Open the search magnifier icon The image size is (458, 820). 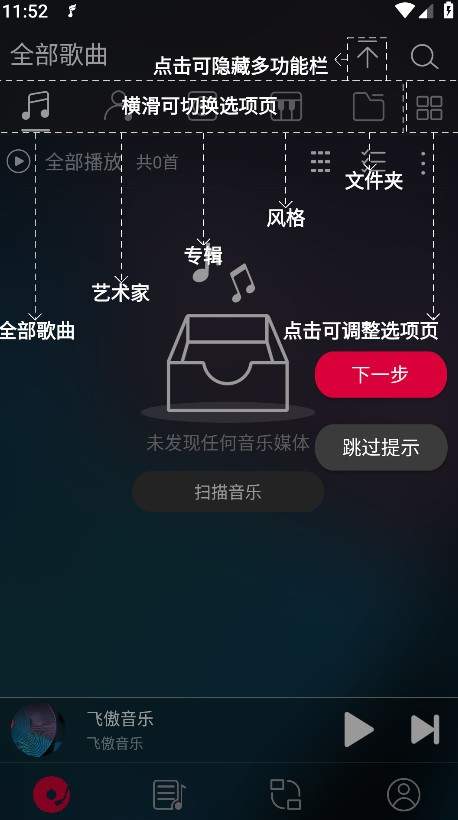tap(423, 56)
